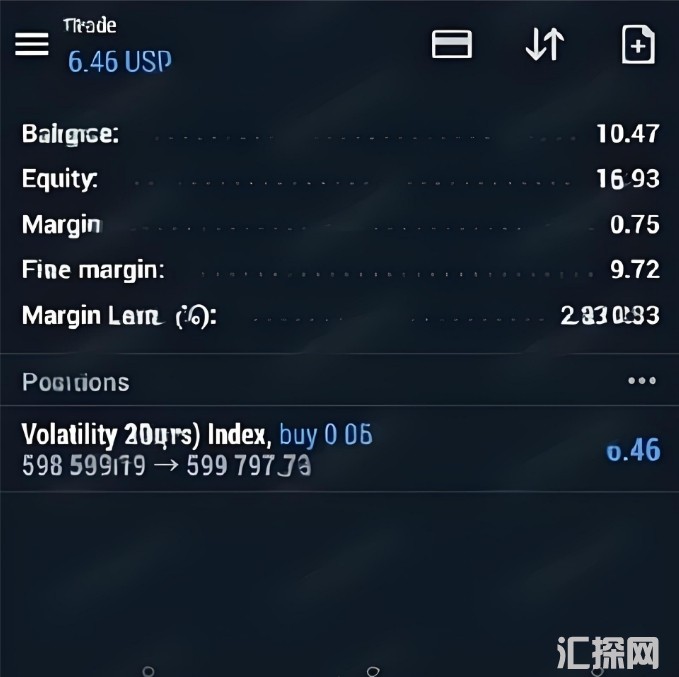Tap the sort arrows icon
The width and height of the screenshot is (679, 677).
click(x=544, y=45)
